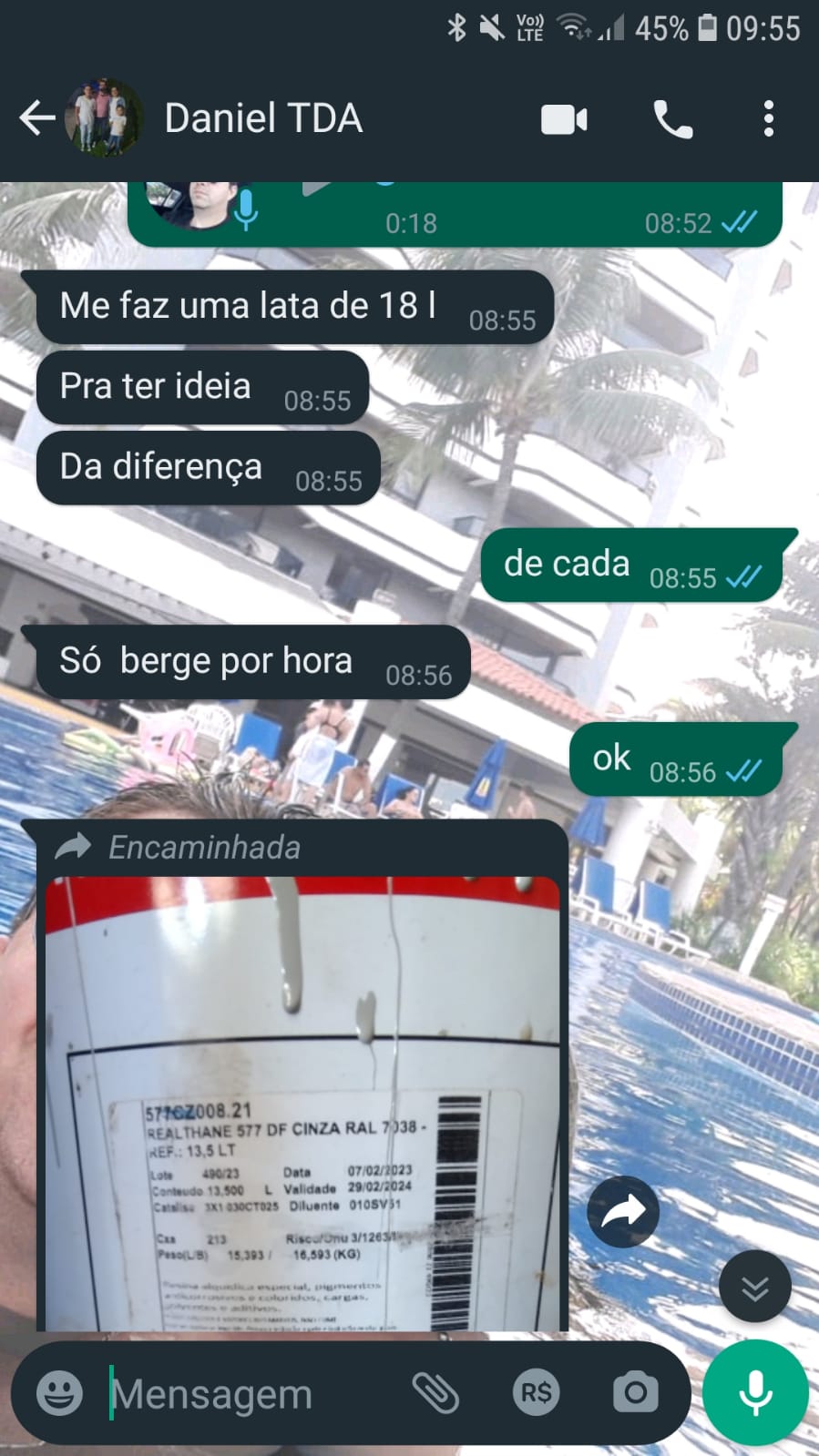Screen dimensions: 819x1456
Task: Focus the Mensagem text field
Action: 246,1393
